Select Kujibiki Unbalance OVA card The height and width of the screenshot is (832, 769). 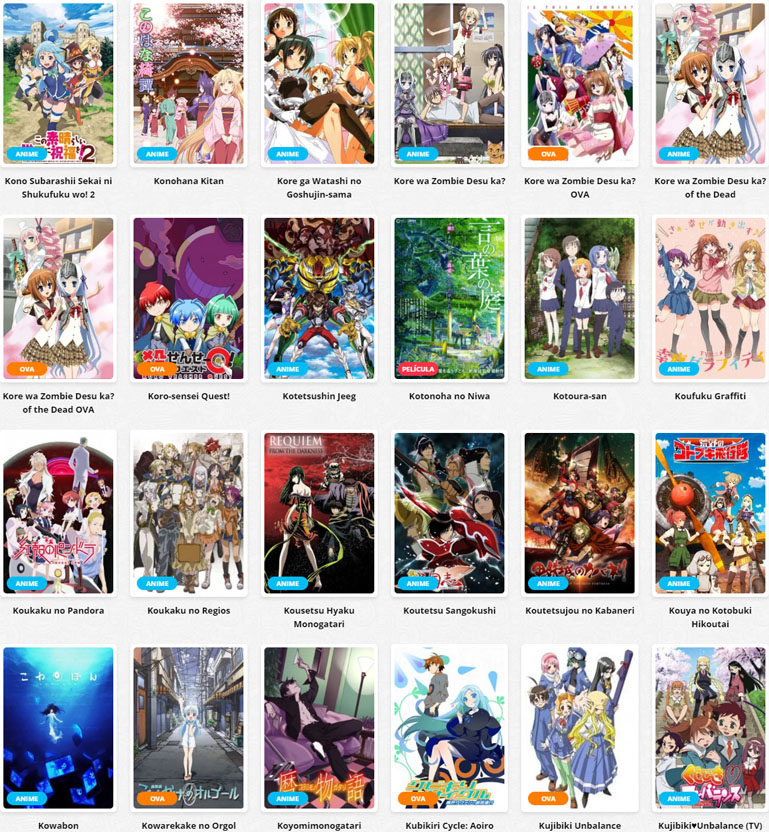(580, 727)
